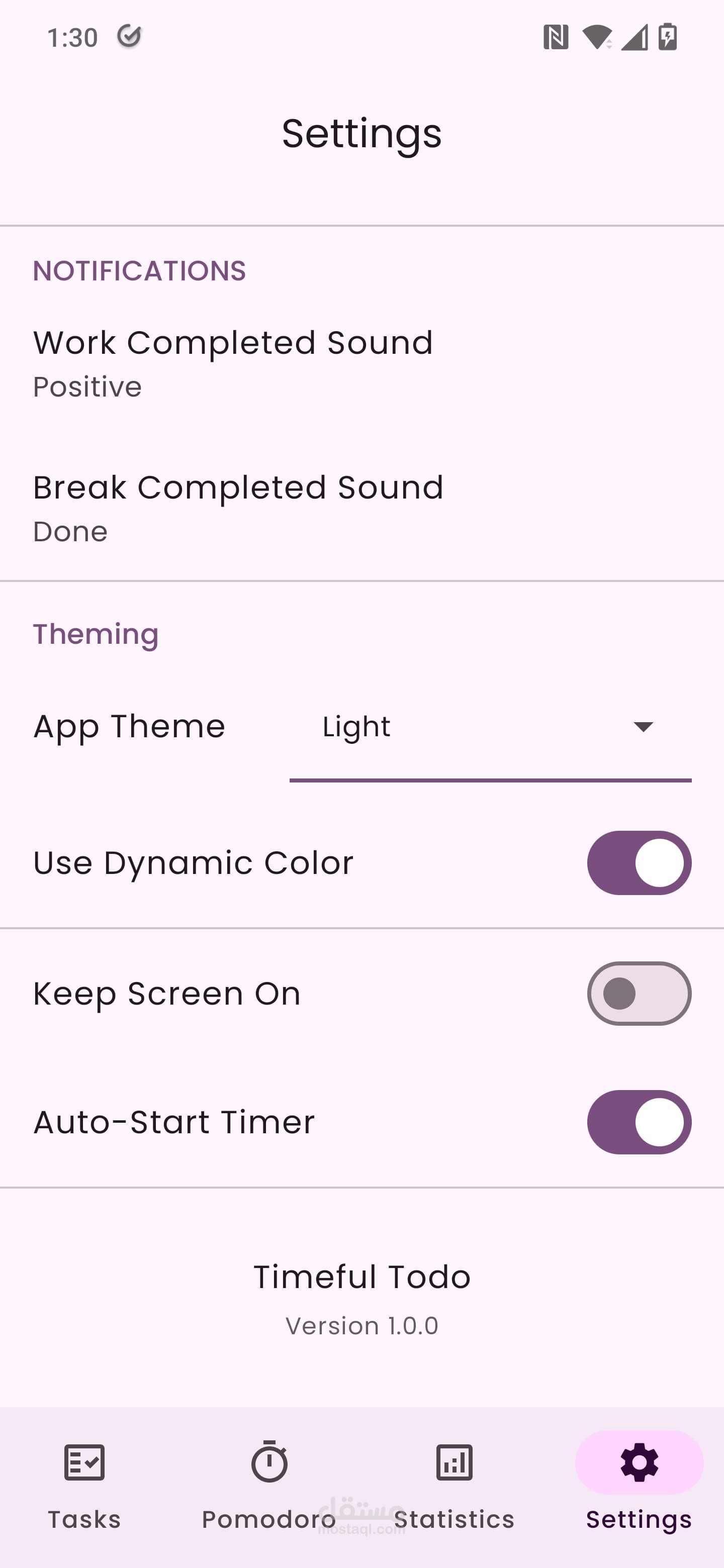Go to the Pomodoro tab

(x=269, y=1485)
